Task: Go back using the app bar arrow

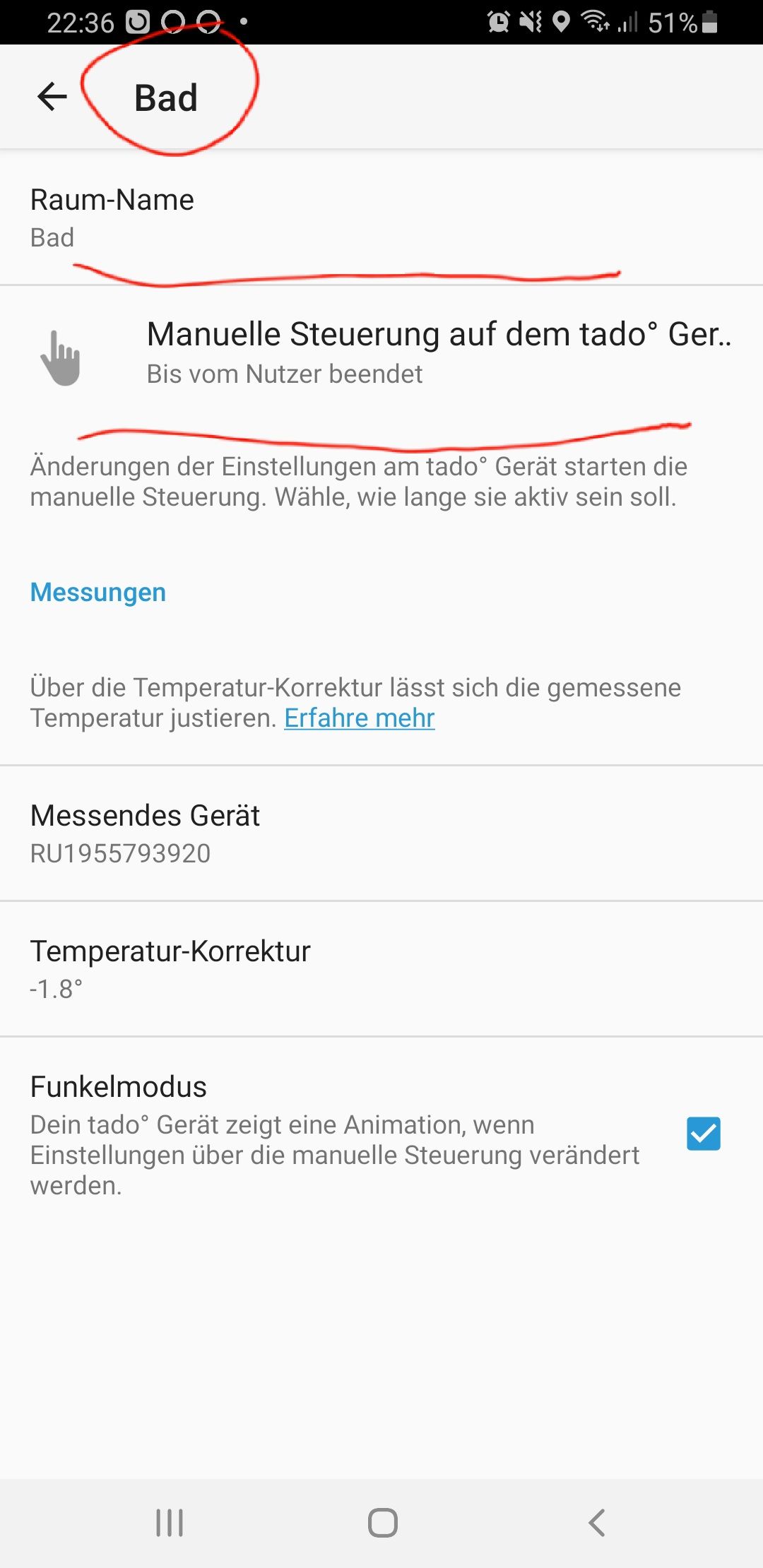Action: click(52, 97)
